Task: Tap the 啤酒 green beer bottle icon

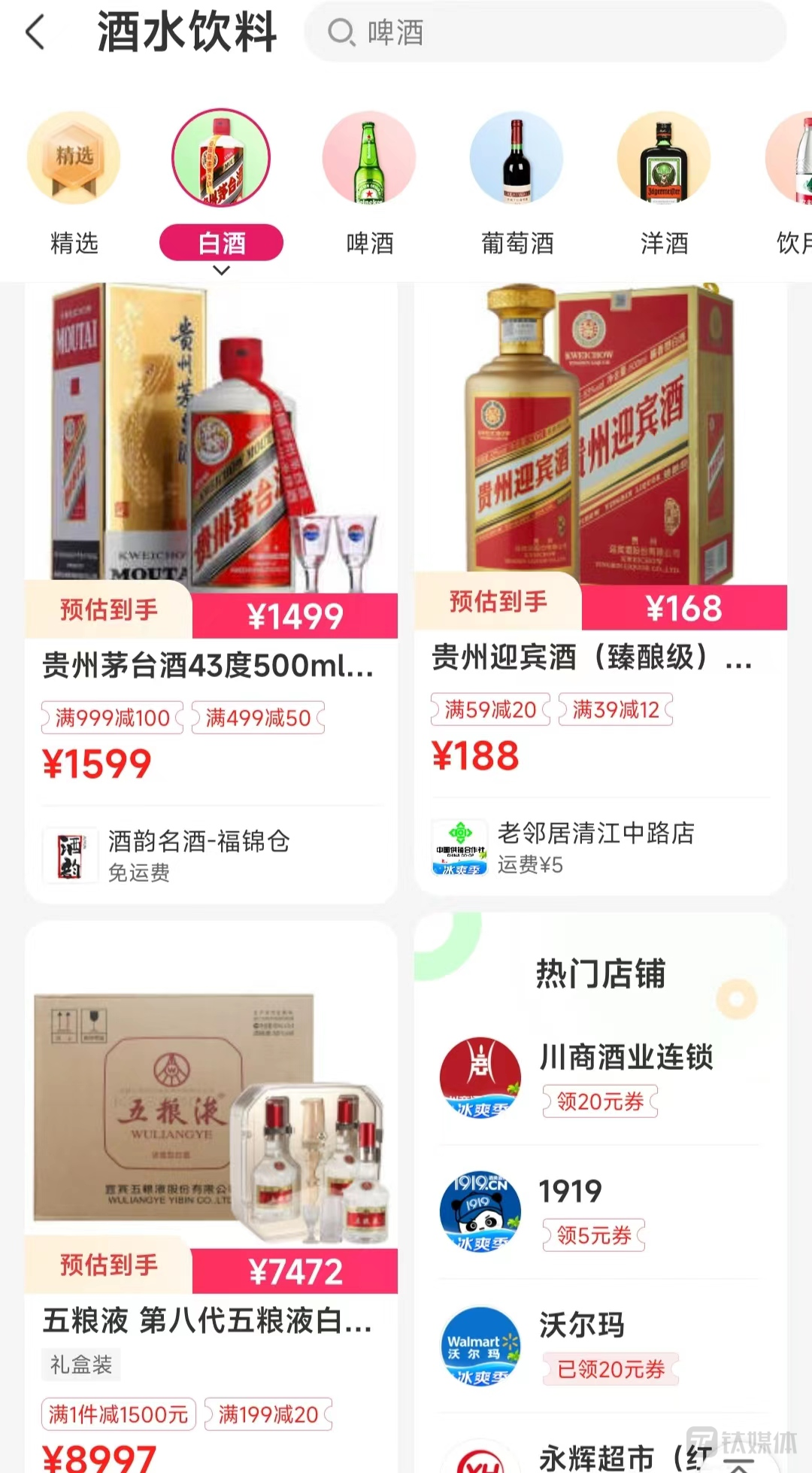Action: coord(369,158)
